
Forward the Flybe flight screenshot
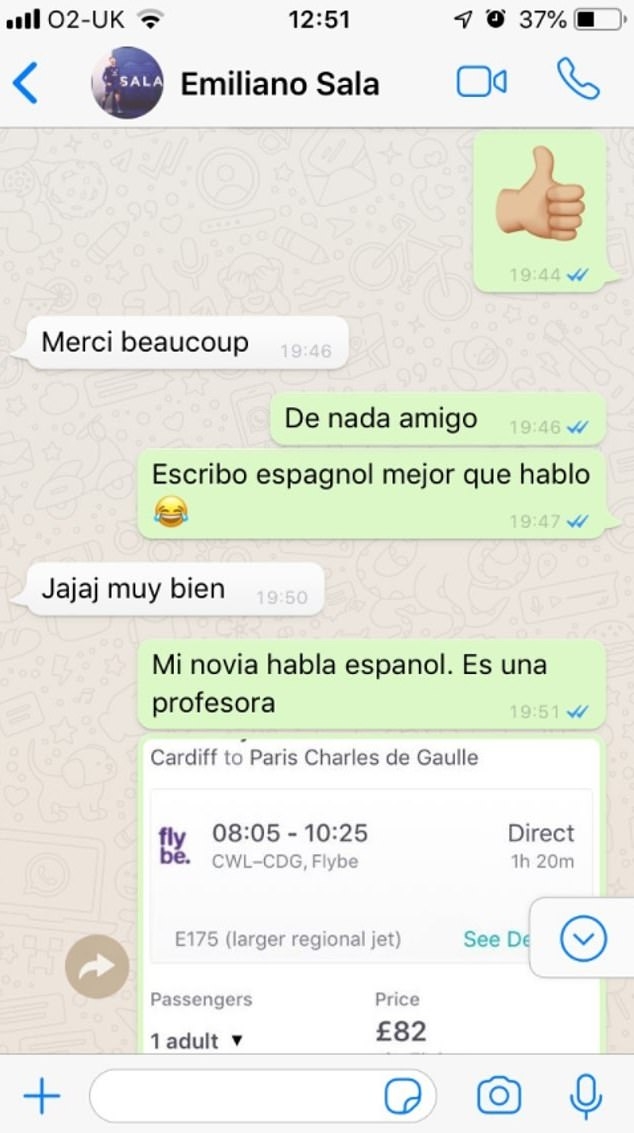point(97,965)
